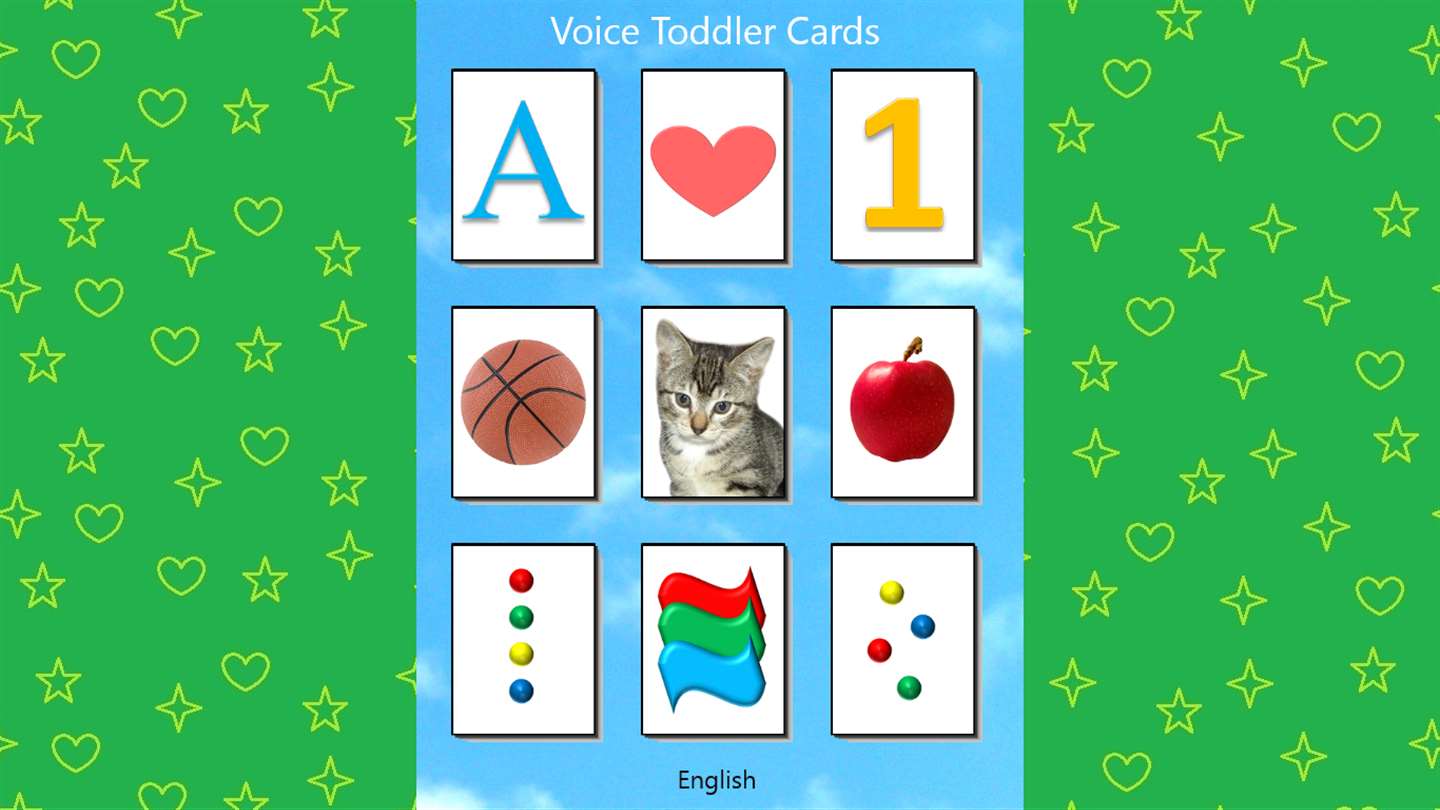Change the language from English
This screenshot has height=810, width=1440.
(717, 780)
